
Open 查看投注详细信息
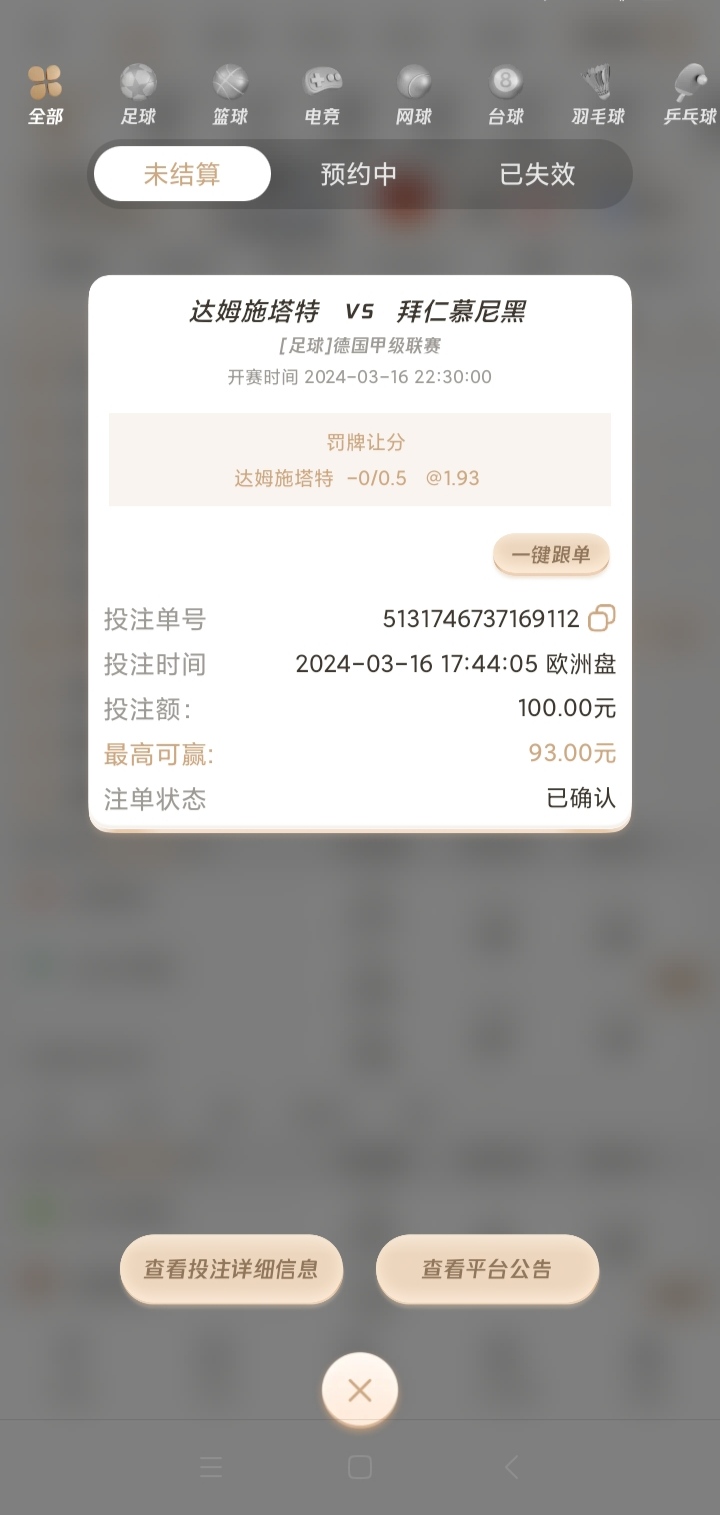231,1270
